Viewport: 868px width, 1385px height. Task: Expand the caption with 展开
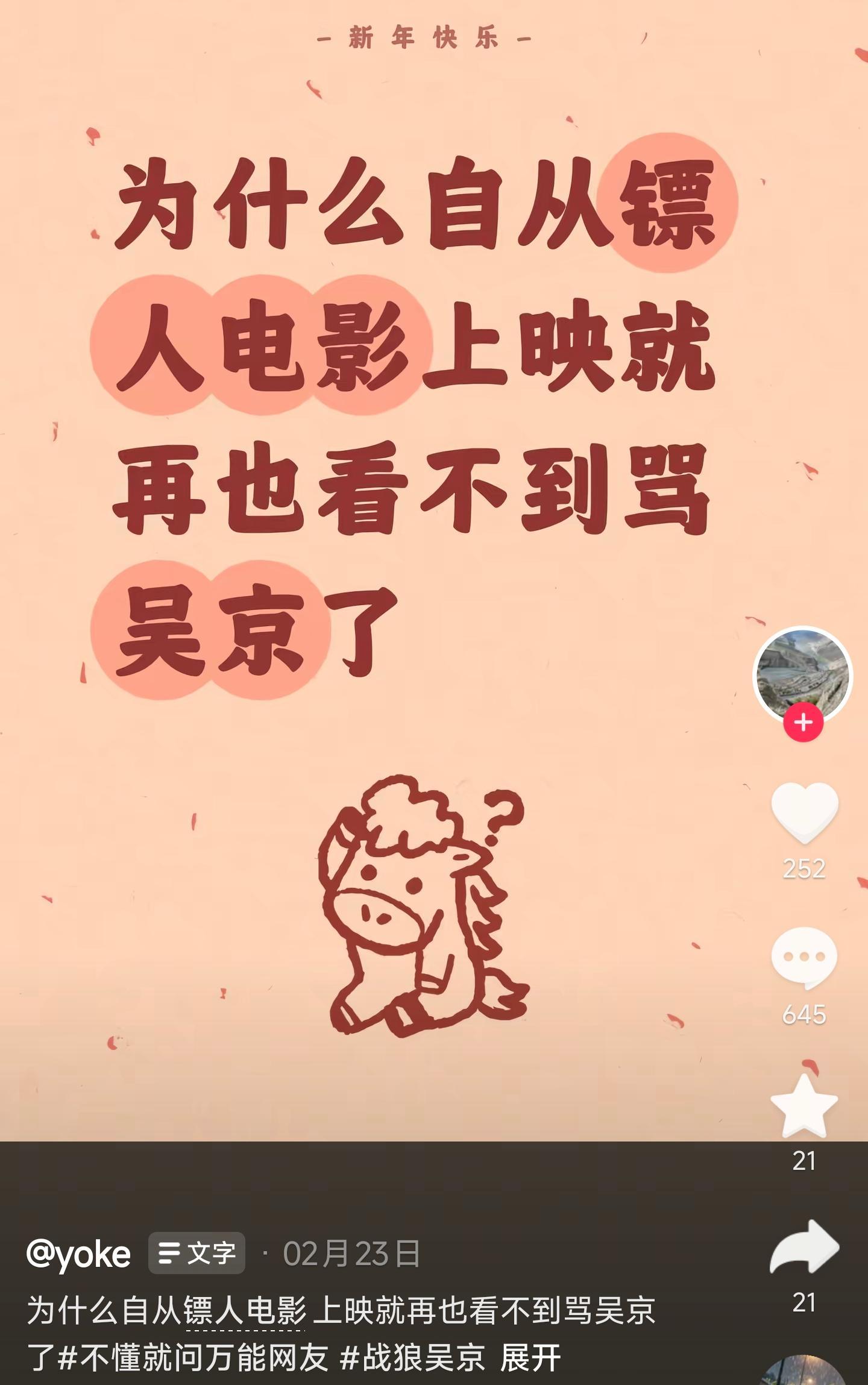[530, 1357]
